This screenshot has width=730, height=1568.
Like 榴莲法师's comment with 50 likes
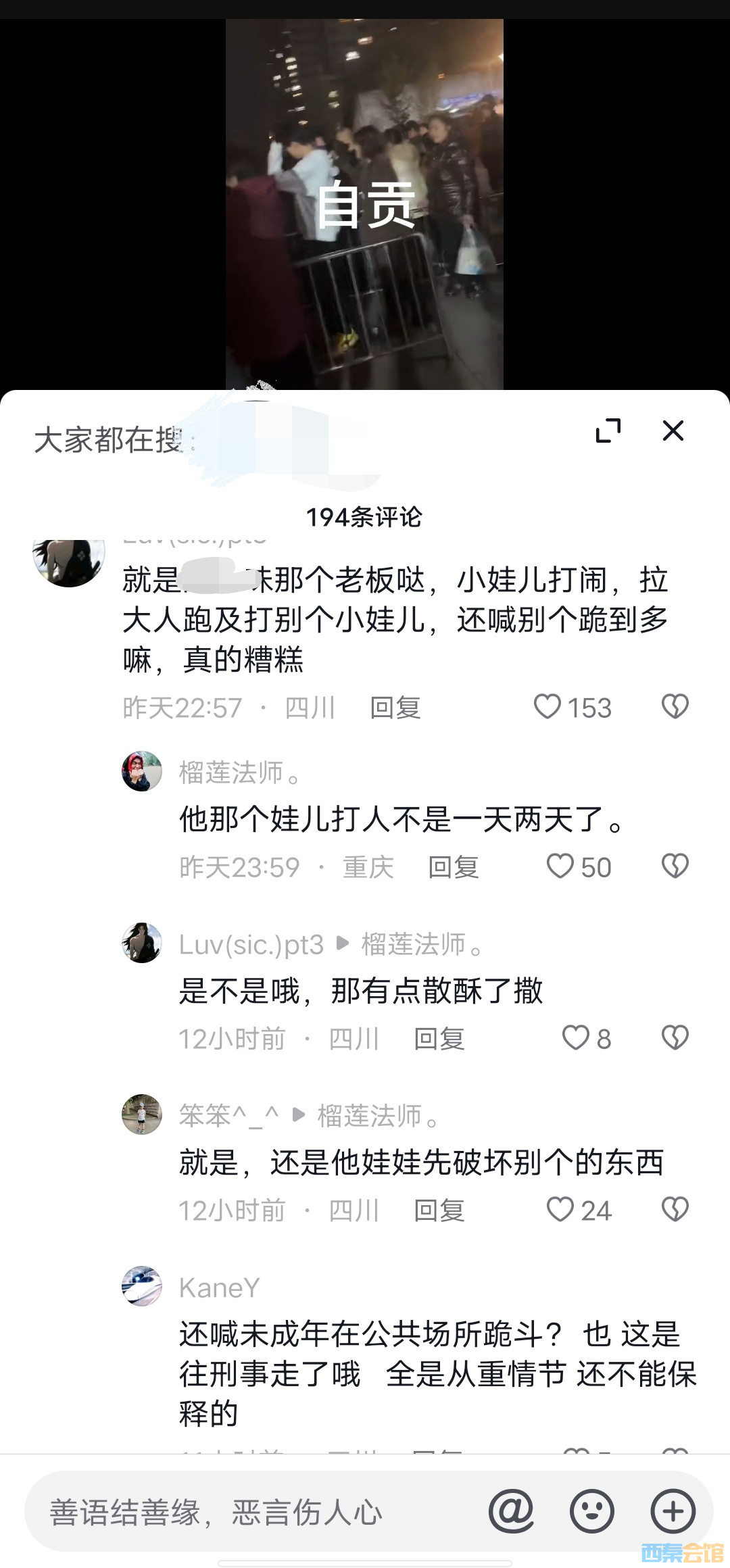(x=560, y=866)
